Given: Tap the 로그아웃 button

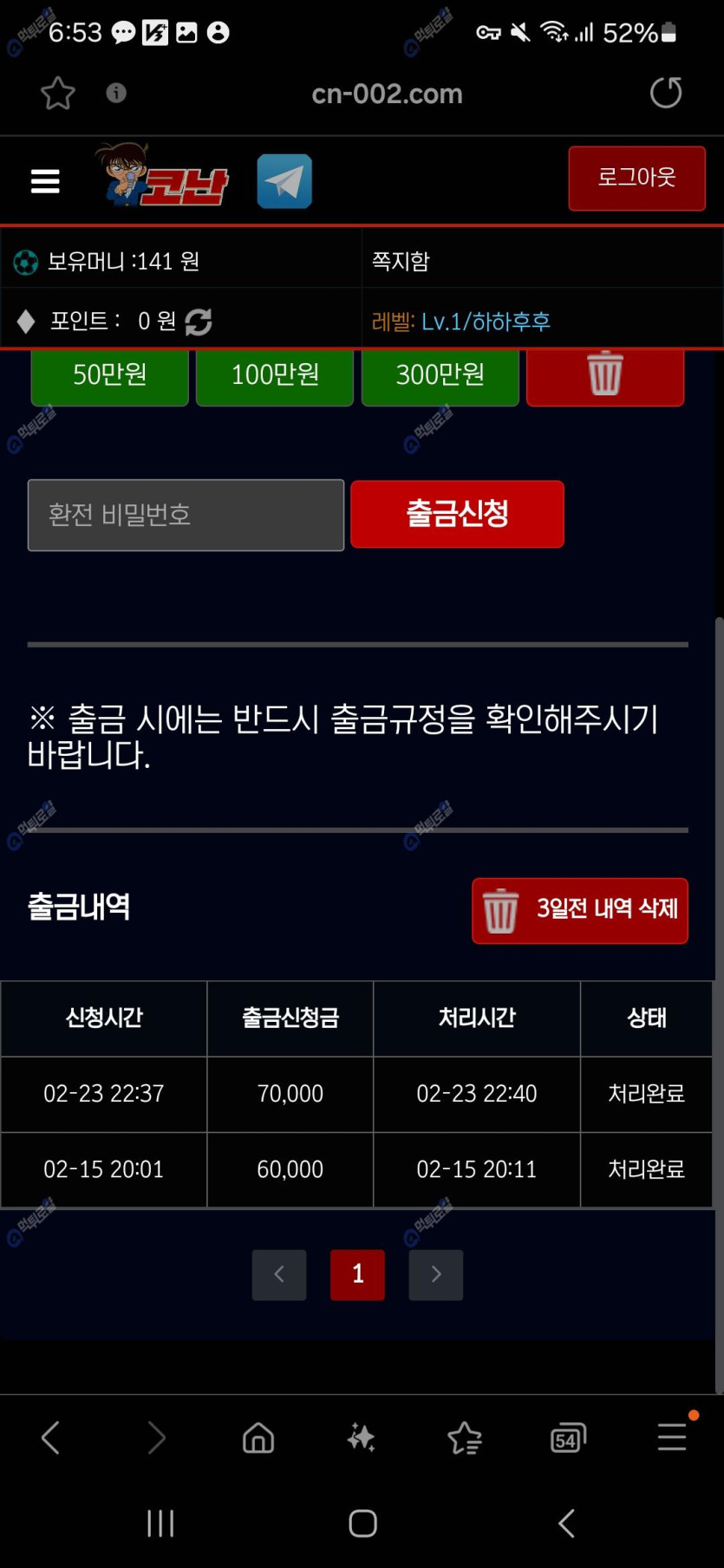Looking at the screenshot, I should [x=636, y=178].
